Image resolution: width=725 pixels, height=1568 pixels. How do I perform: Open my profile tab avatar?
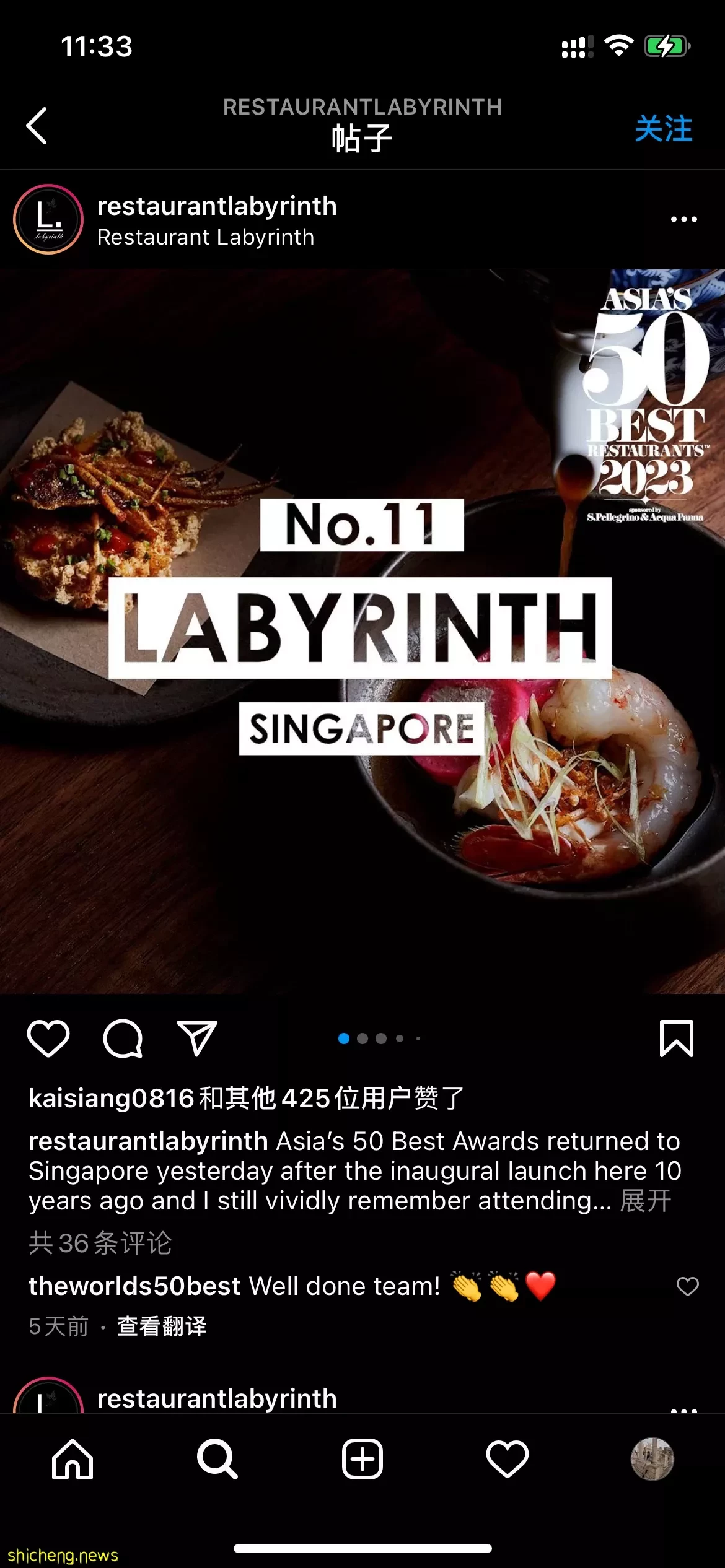(652, 1459)
